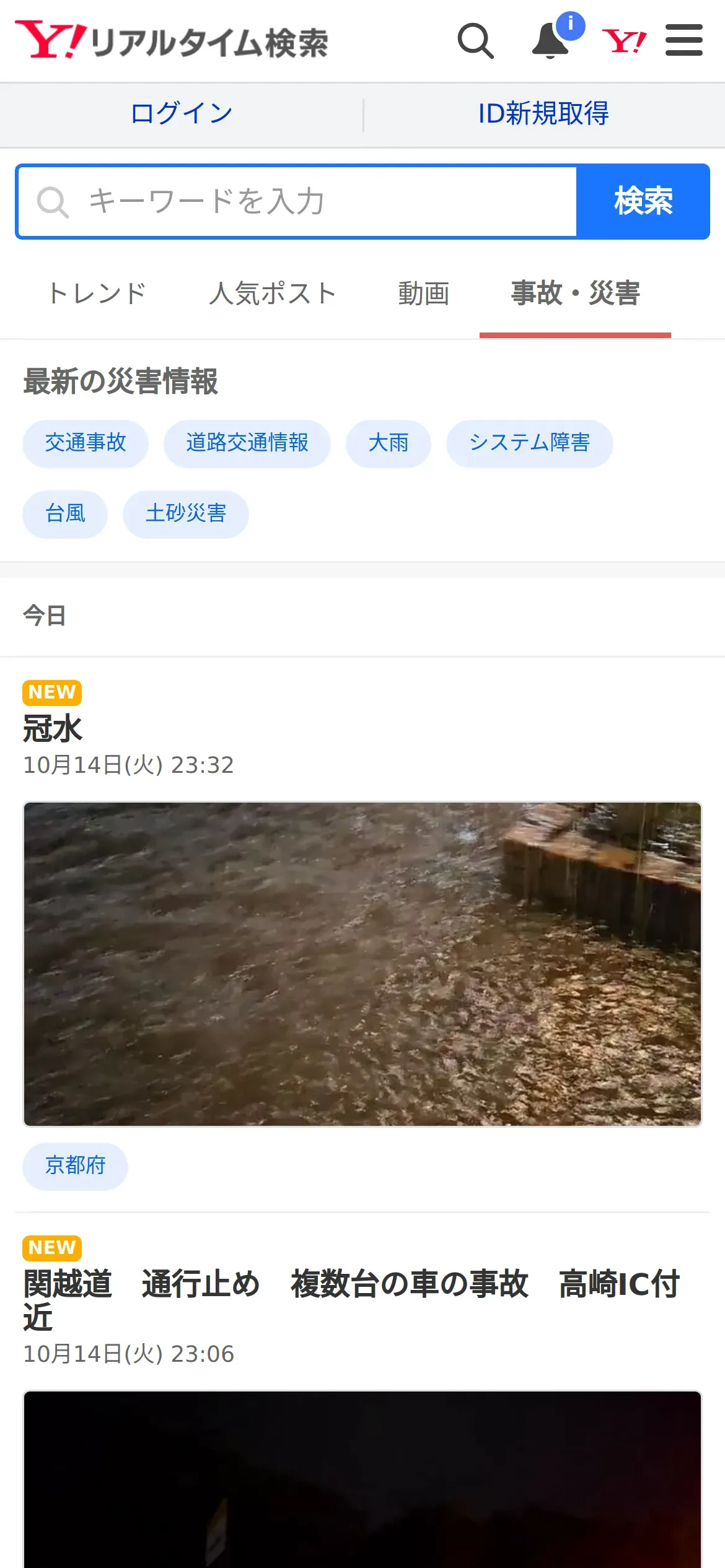Switch to the トレンド tab
Screen dimensions: 725x1568
(x=97, y=294)
